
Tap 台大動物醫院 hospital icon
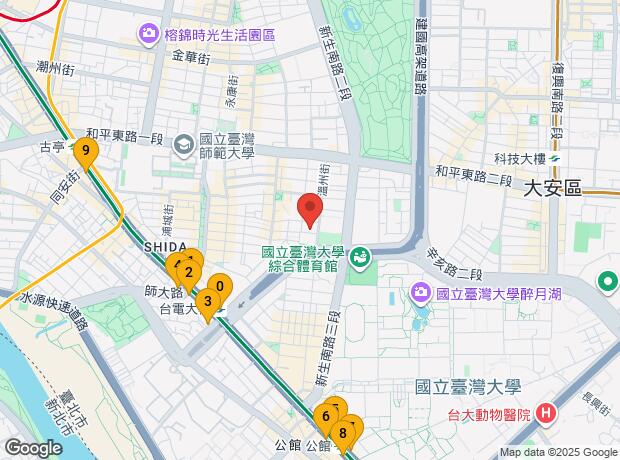[546, 415]
